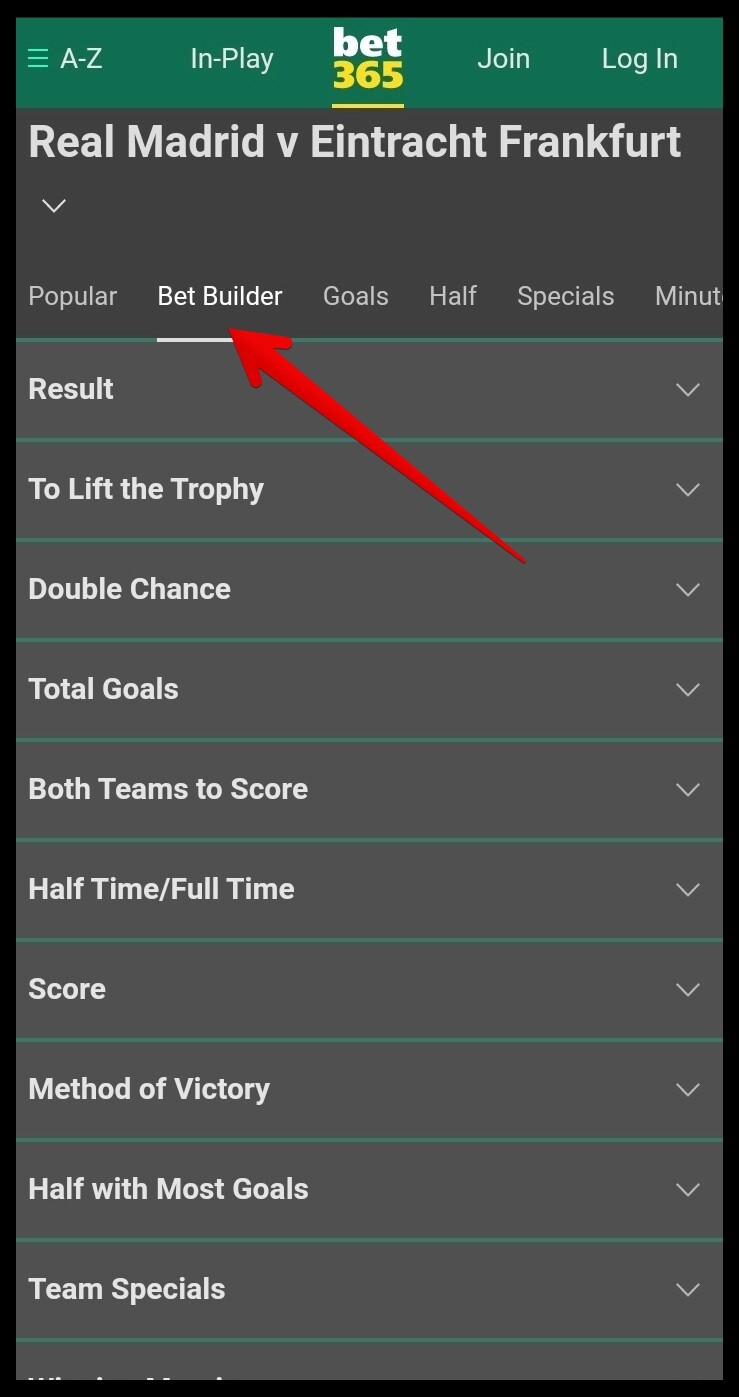This screenshot has height=1397, width=739.
Task: Expand To Lift the Trophy market
Action: [x=369, y=489]
